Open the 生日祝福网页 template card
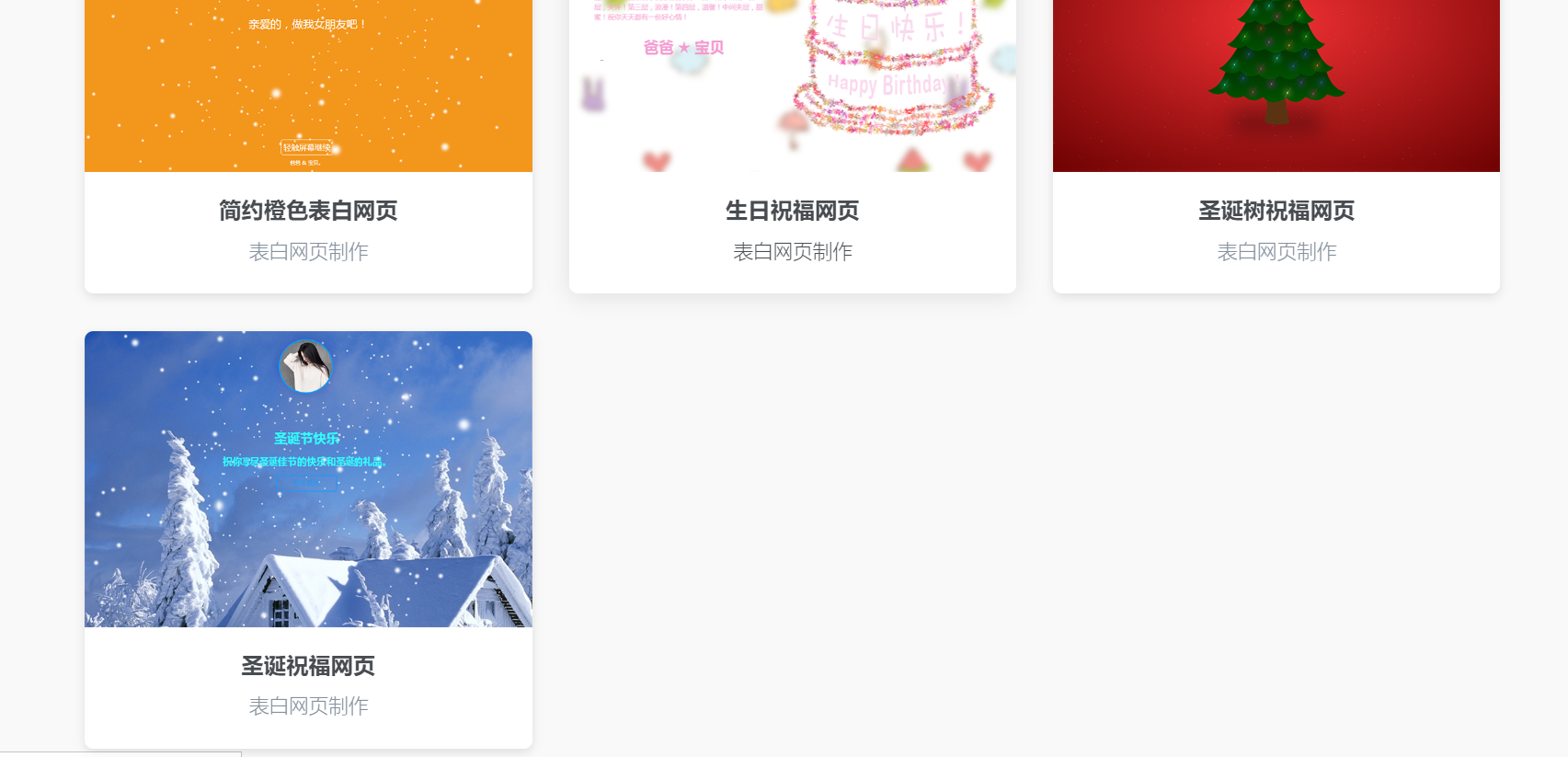 pos(792,211)
